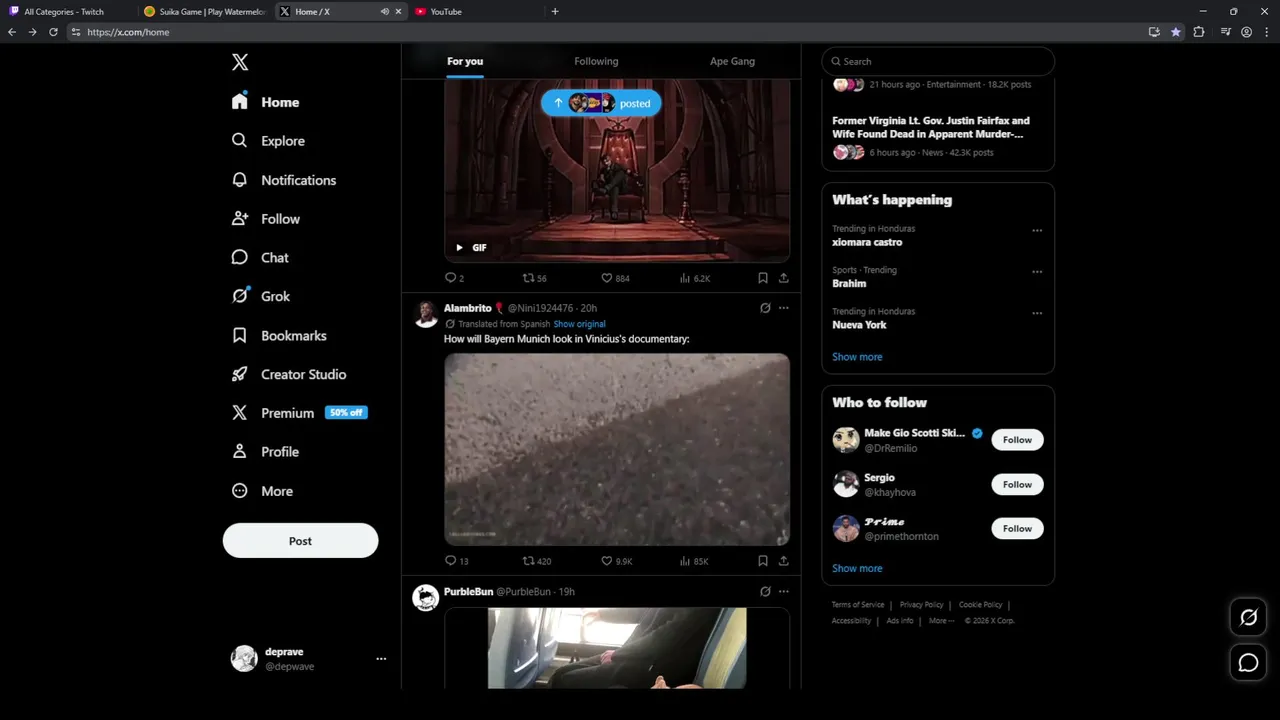Follow Sergio @khayhova
This screenshot has width=1280, height=720.
pos(1017,484)
